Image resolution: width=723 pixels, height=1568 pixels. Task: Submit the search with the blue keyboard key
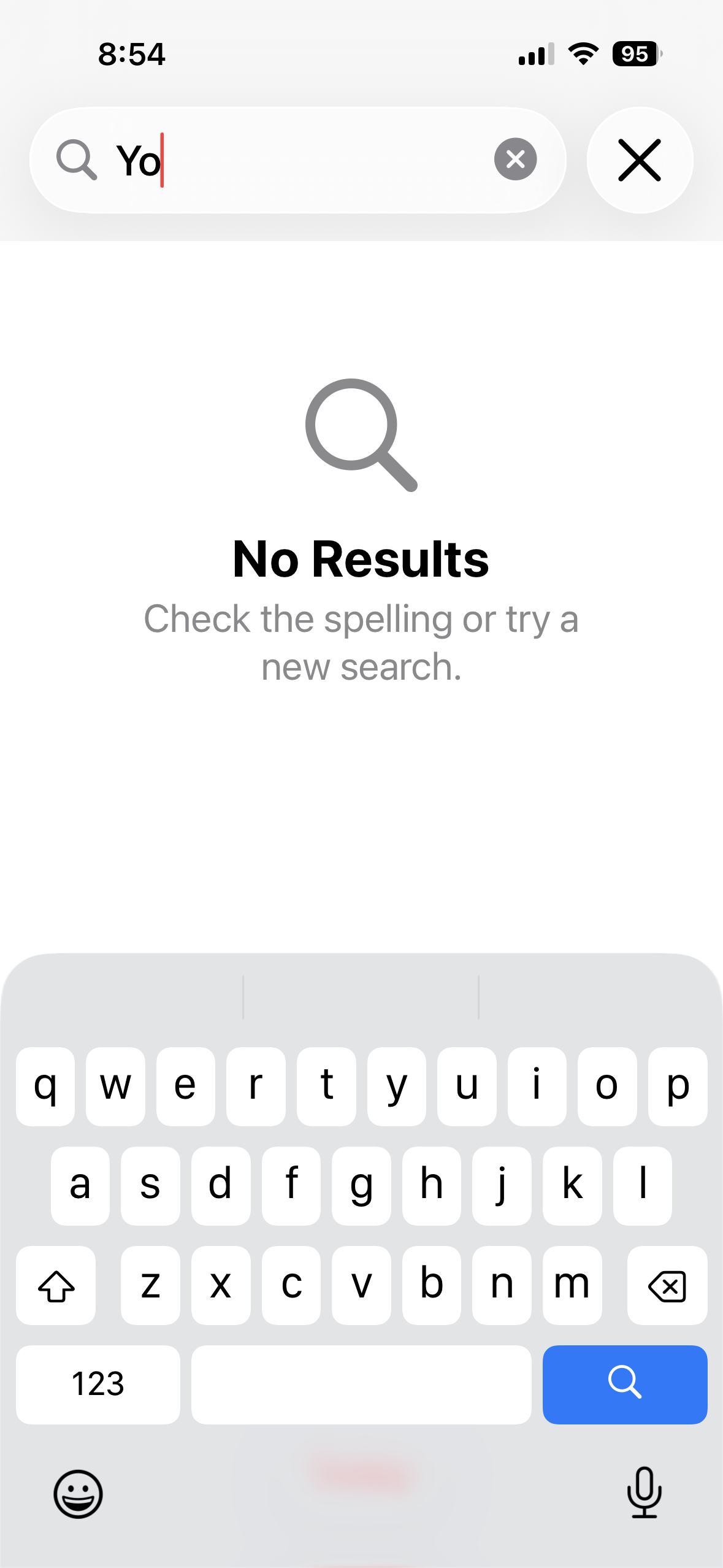tap(624, 1384)
